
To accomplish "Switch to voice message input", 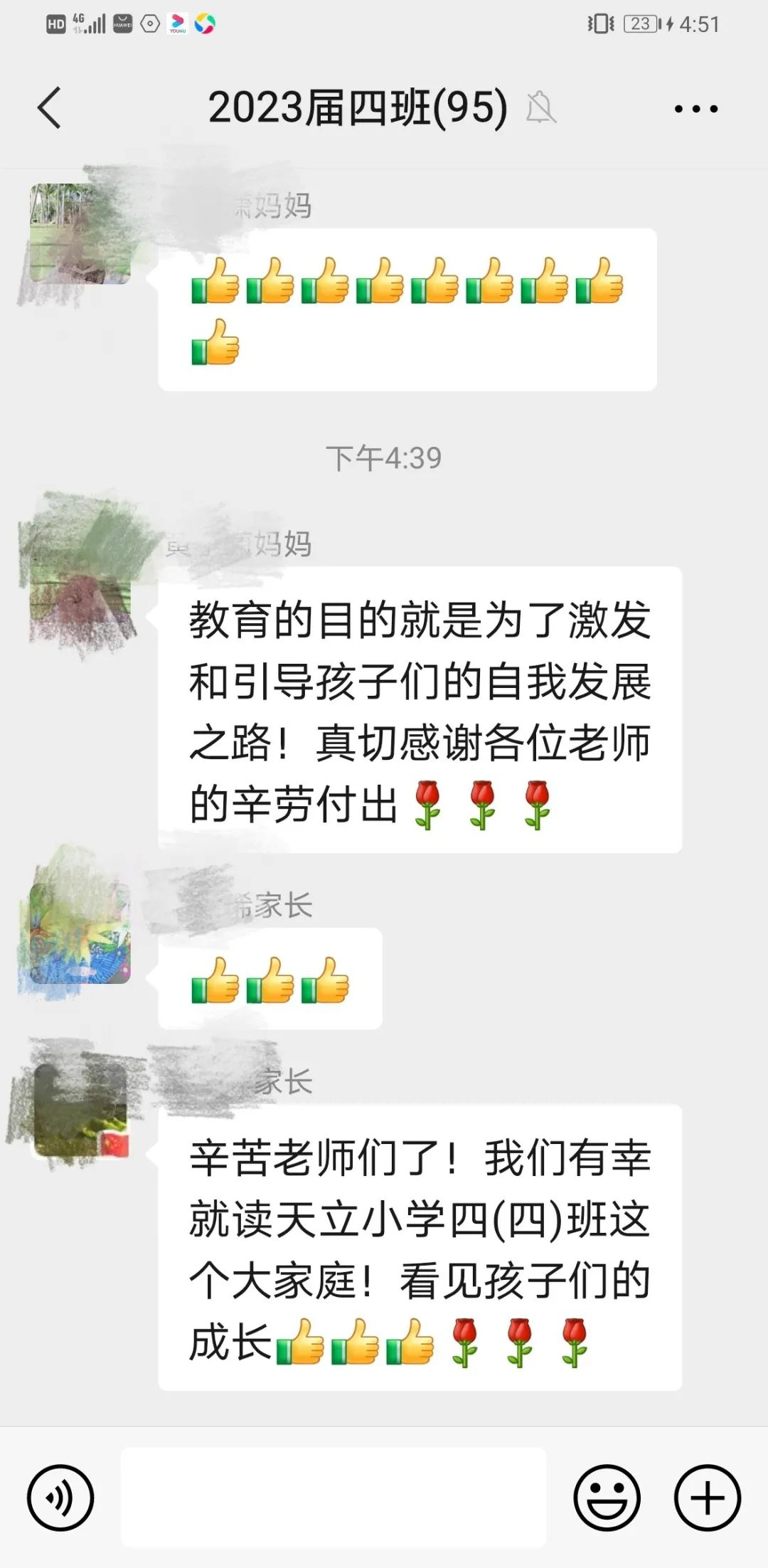I will click(60, 1498).
